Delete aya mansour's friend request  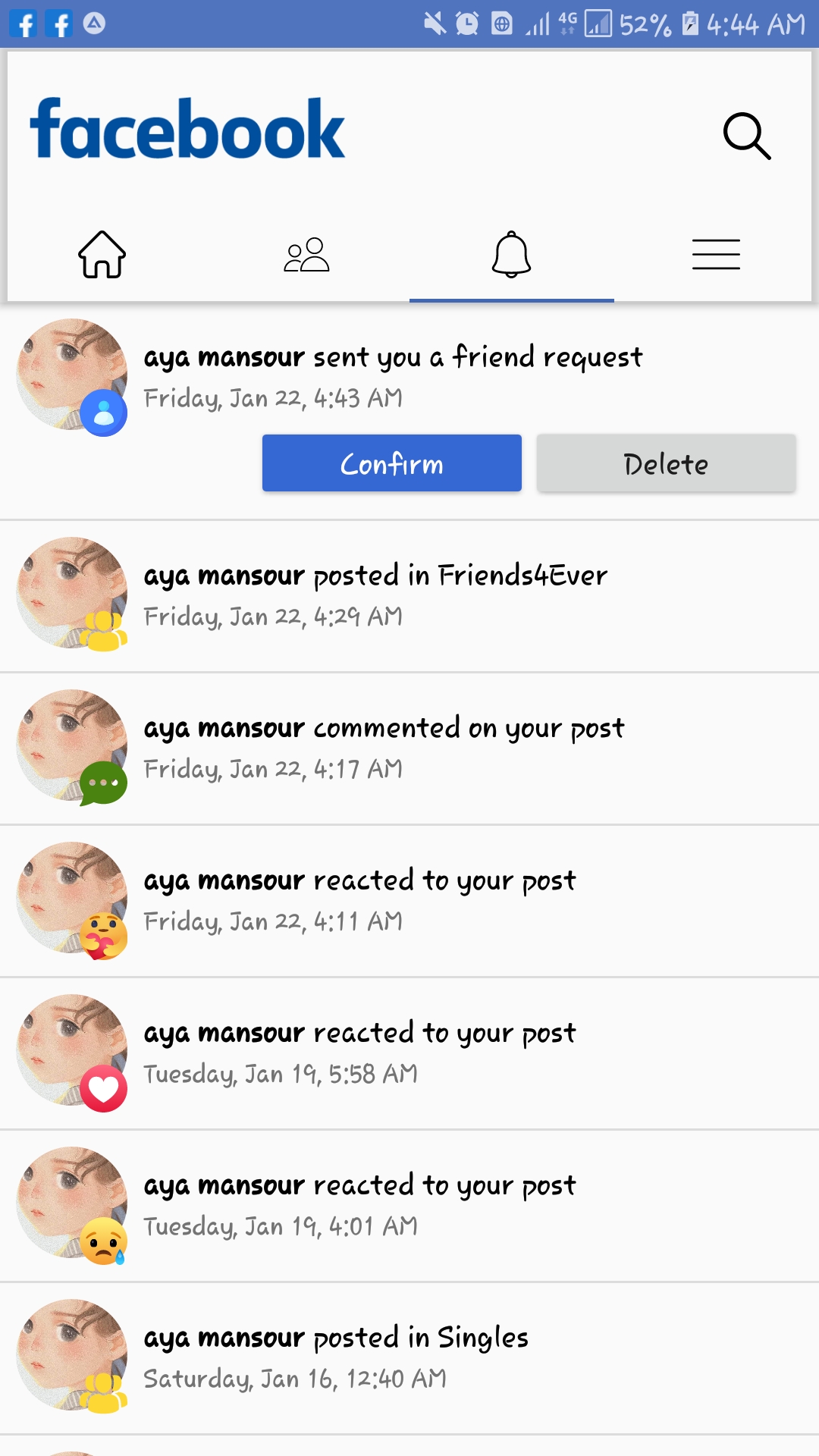pos(667,463)
